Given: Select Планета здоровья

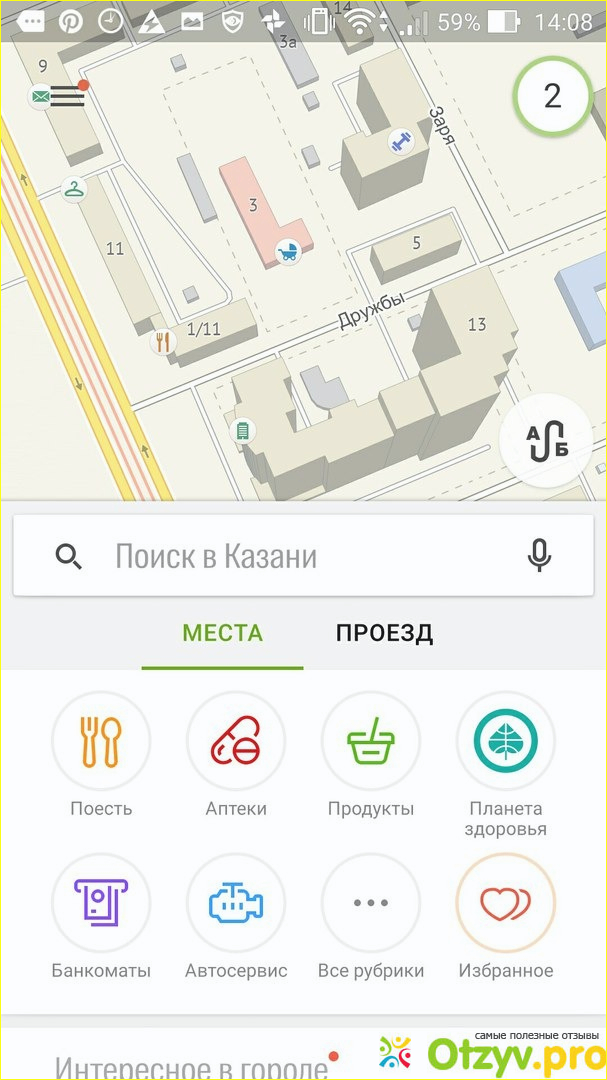Looking at the screenshot, I should click(506, 741).
